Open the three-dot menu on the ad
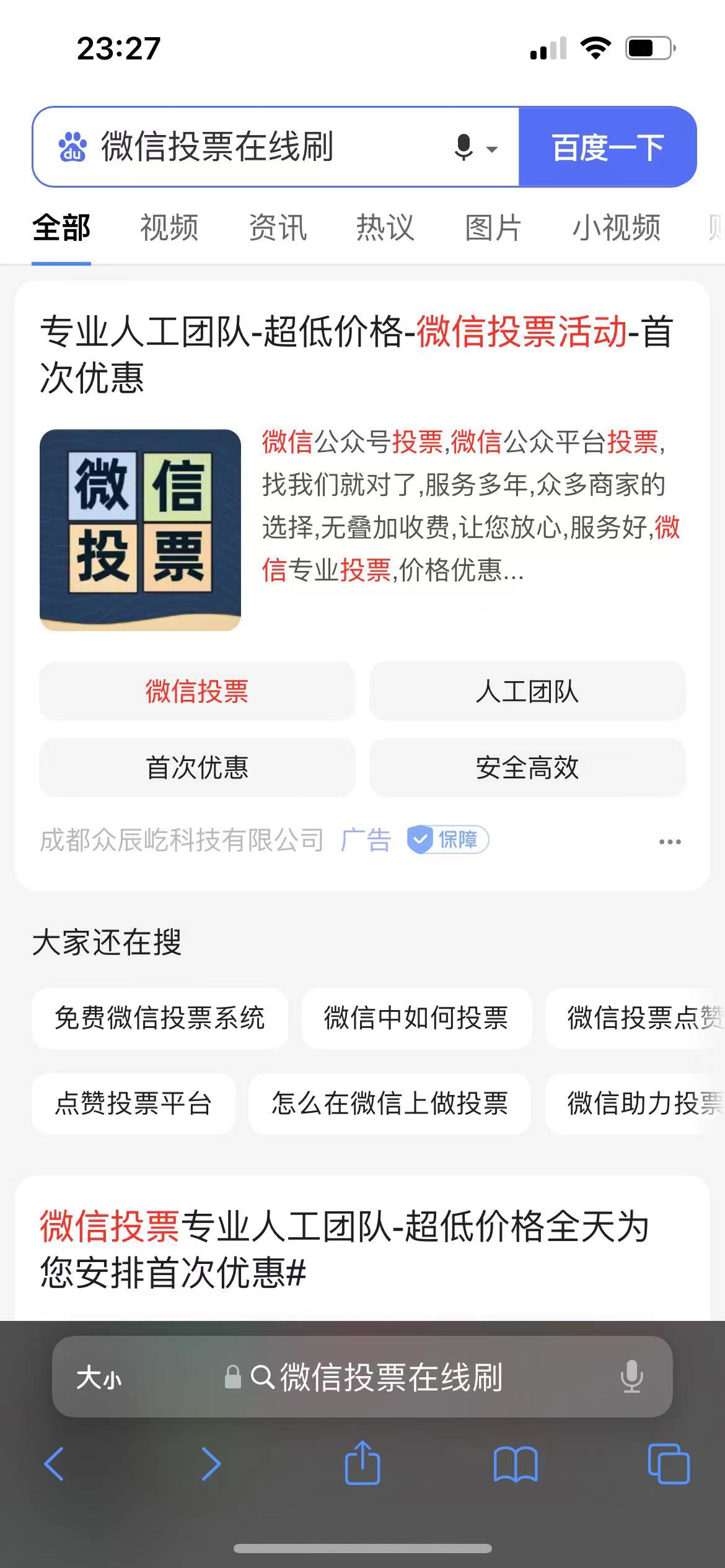Viewport: 725px width, 1568px height. tap(670, 842)
